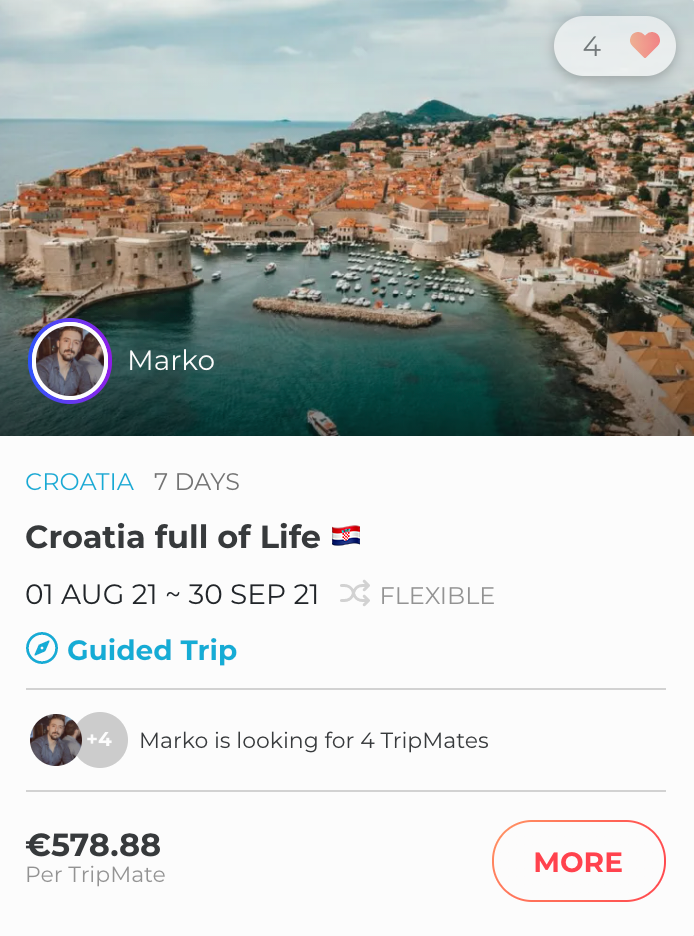
Task: Tap the MORE button
Action: click(578, 861)
